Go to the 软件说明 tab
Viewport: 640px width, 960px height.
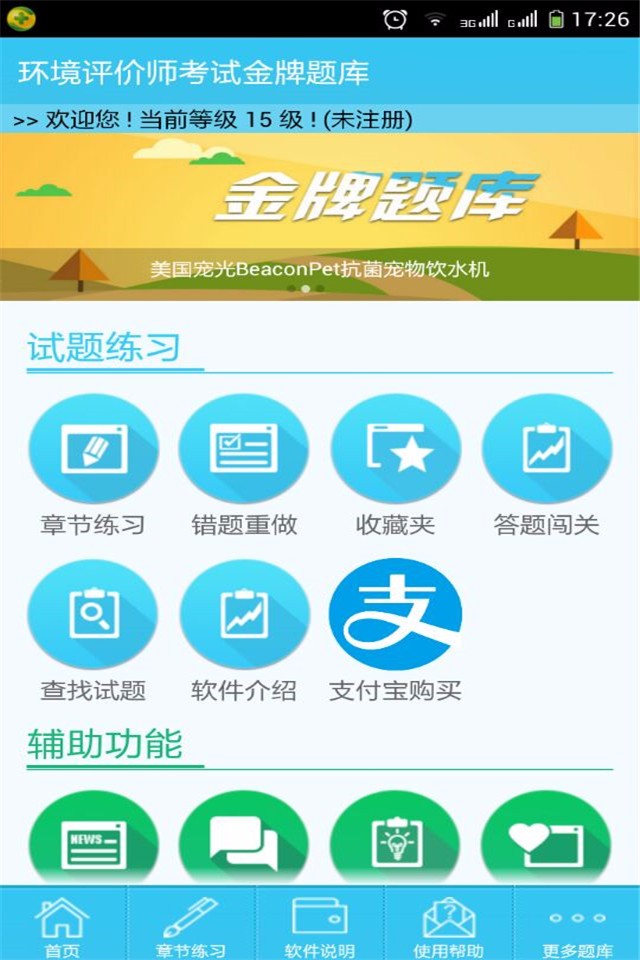point(320,925)
